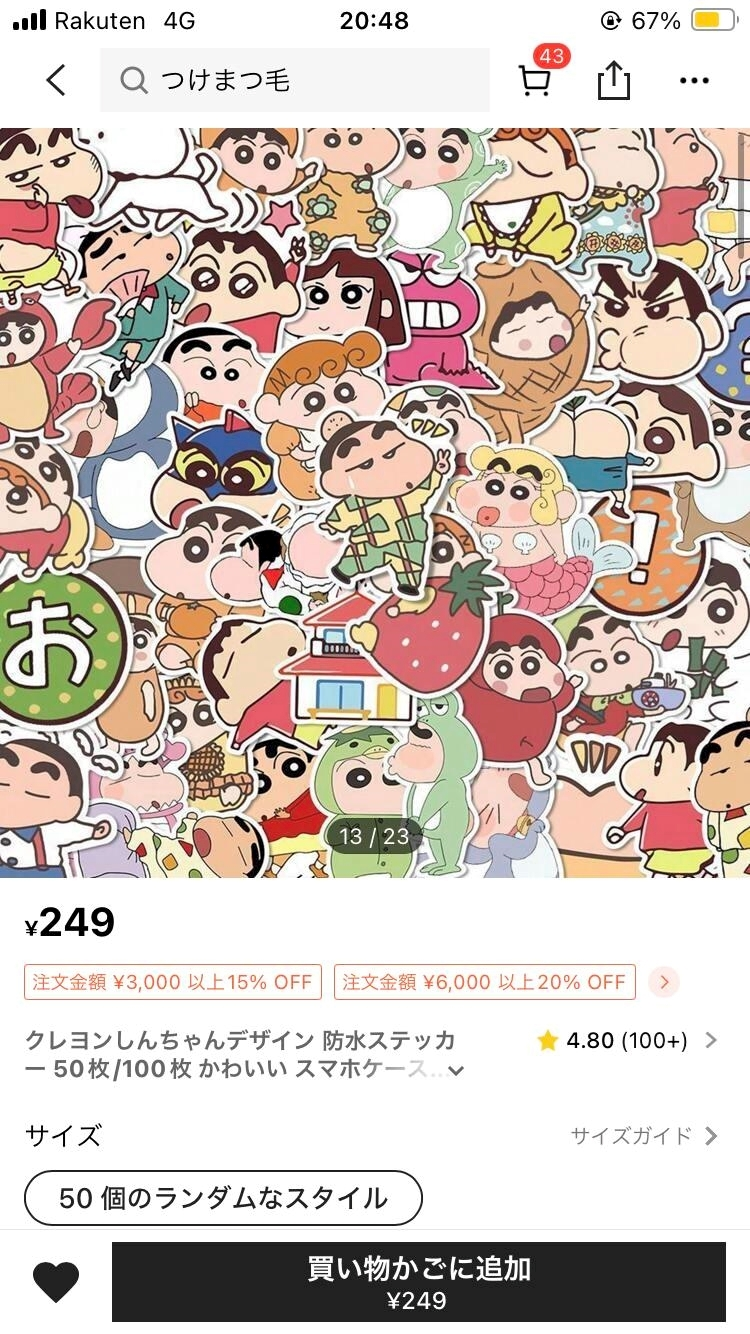Image resolution: width=750 pixels, height=1334 pixels.
Task: Go back using the back arrow
Action: click(x=57, y=81)
